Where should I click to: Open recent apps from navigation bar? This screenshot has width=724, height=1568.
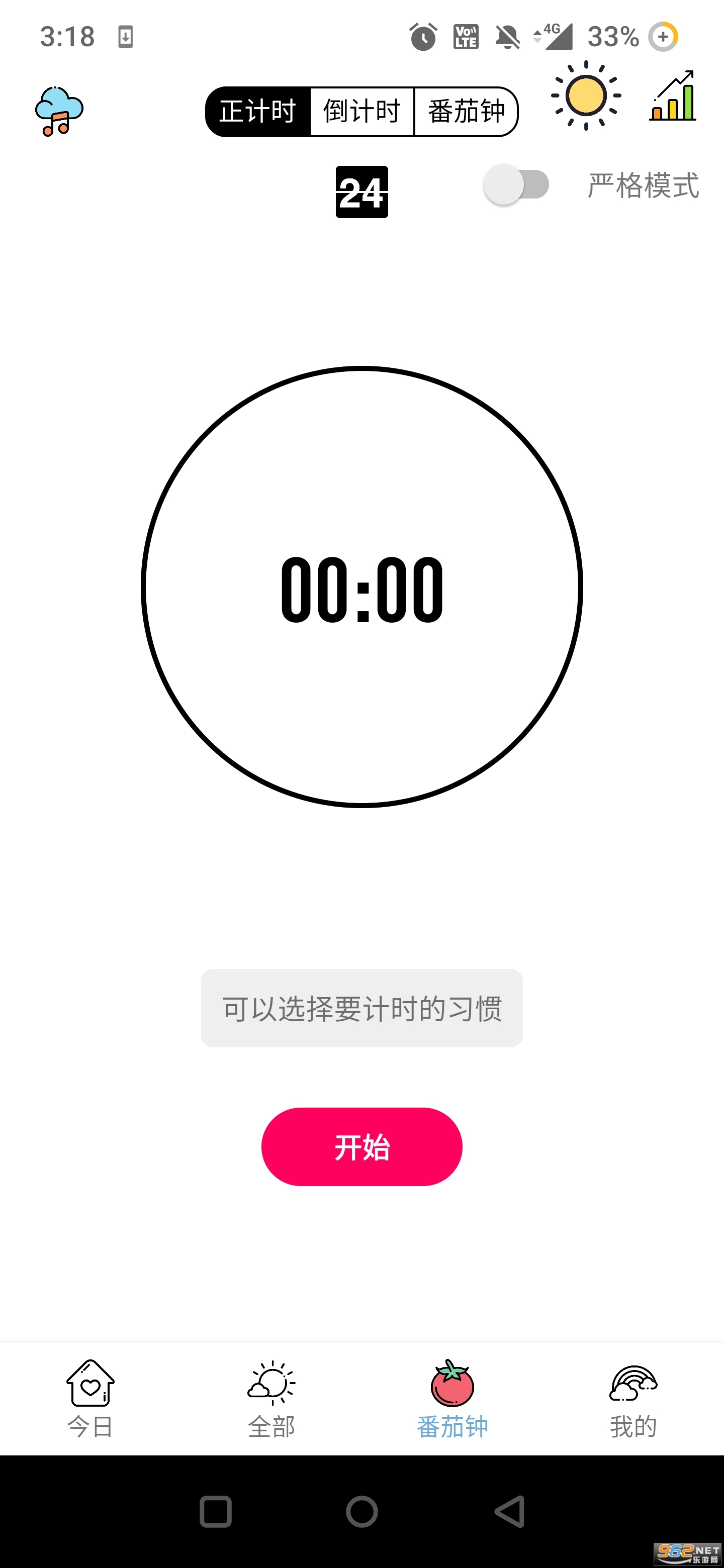tap(216, 1511)
